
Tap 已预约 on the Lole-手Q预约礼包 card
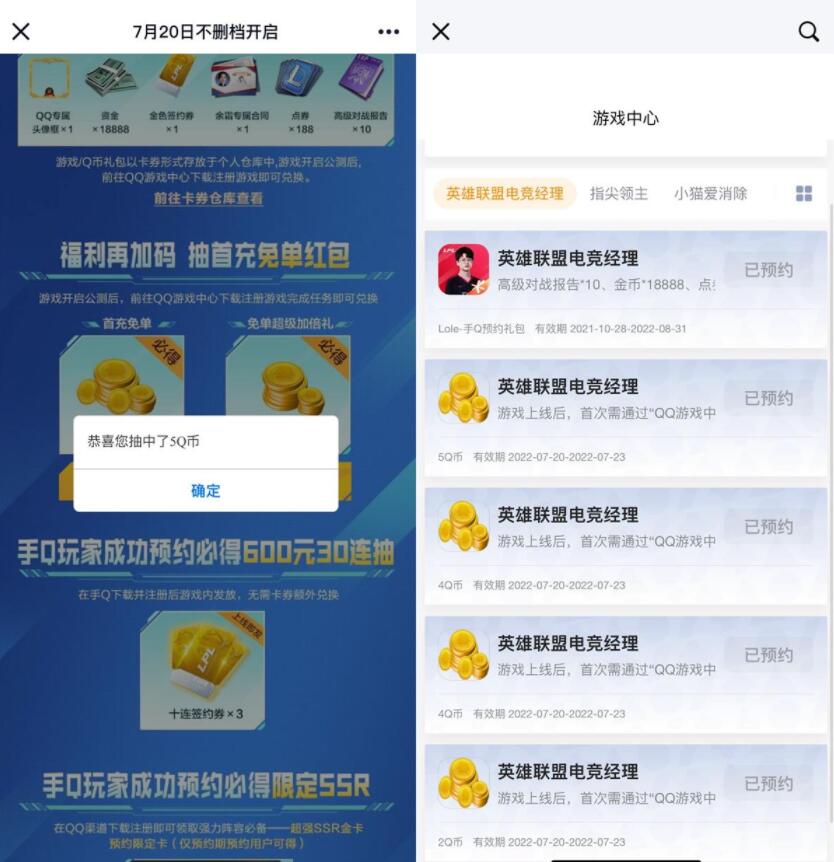(769, 270)
